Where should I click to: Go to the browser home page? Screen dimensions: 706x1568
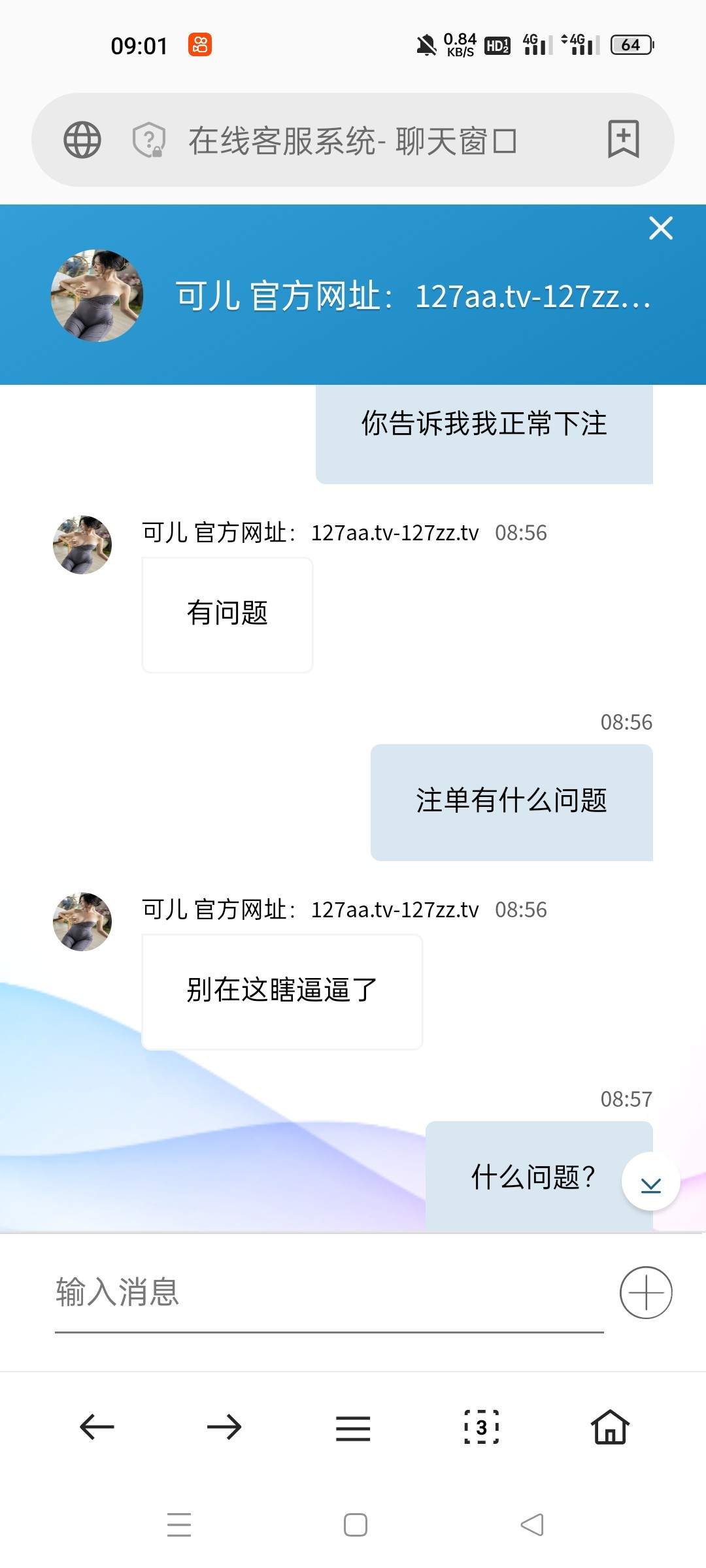click(x=610, y=1428)
